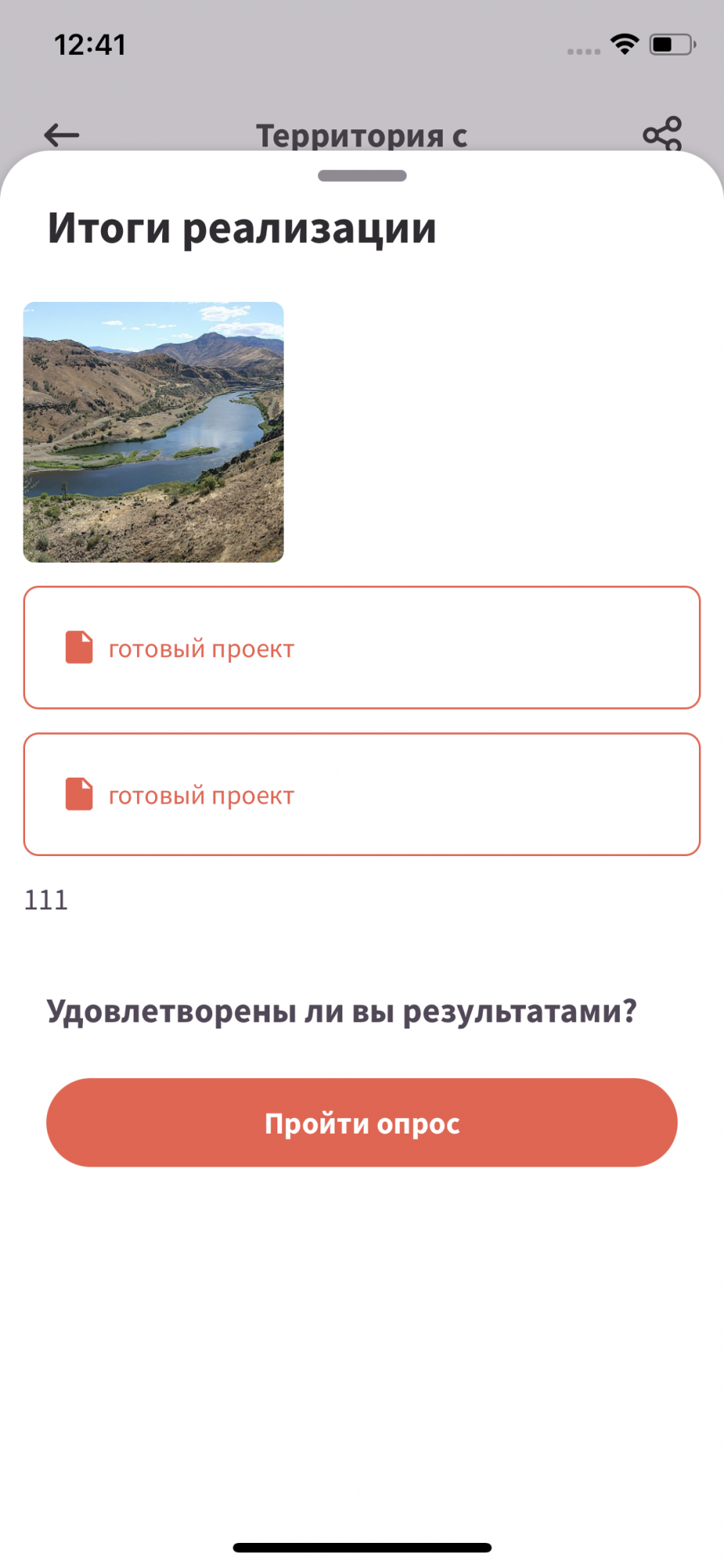Open the landscape photo thumbnail
The width and height of the screenshot is (724, 1568).
click(154, 432)
